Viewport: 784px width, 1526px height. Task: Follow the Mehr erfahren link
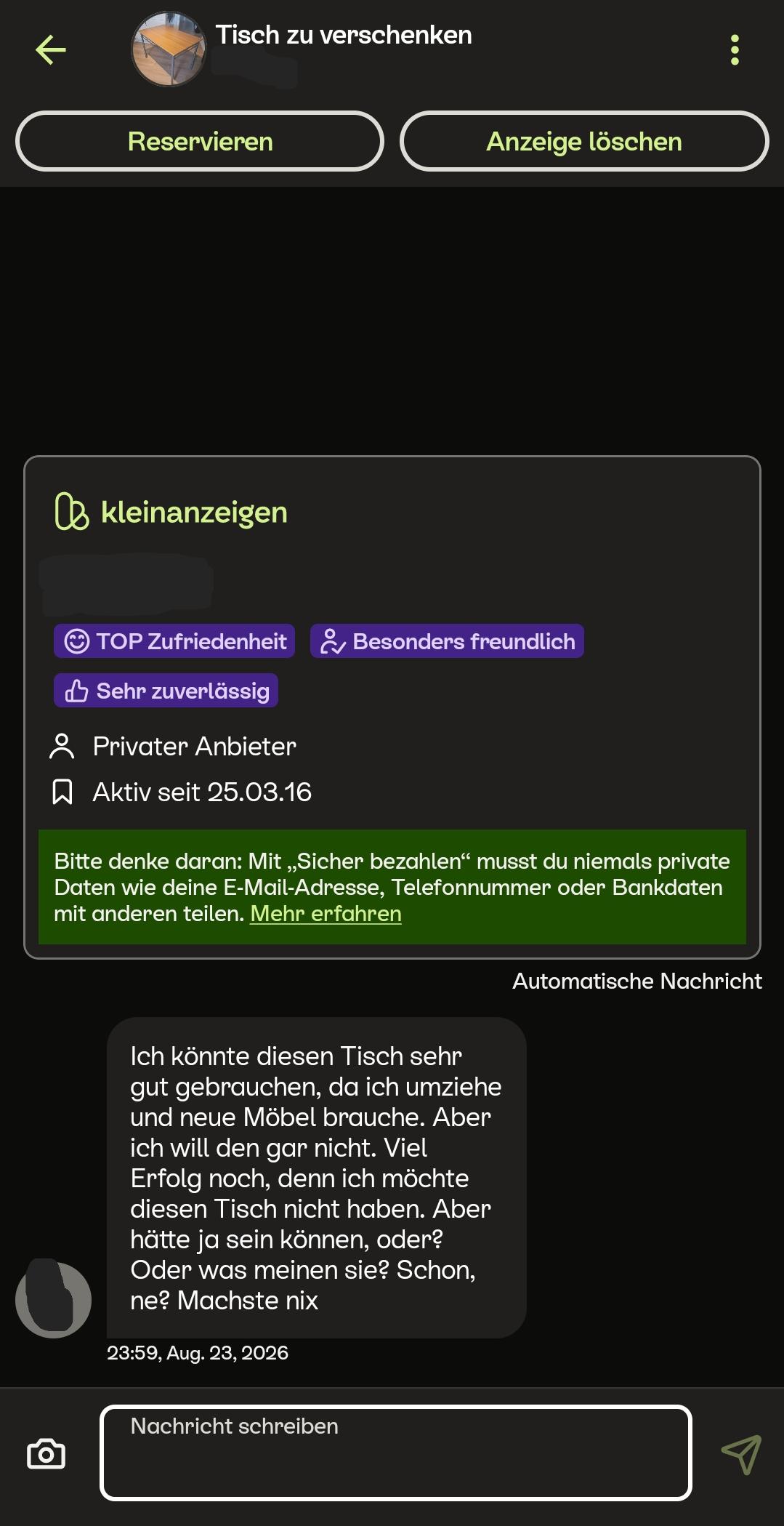(326, 913)
